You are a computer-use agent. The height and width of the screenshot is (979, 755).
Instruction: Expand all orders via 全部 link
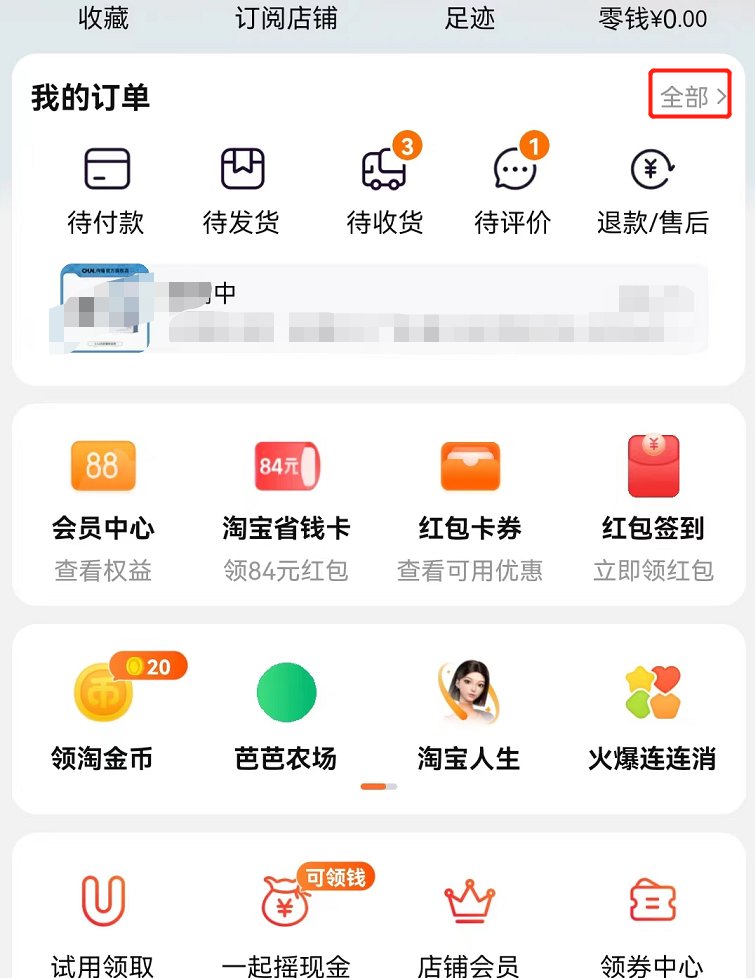pos(689,96)
